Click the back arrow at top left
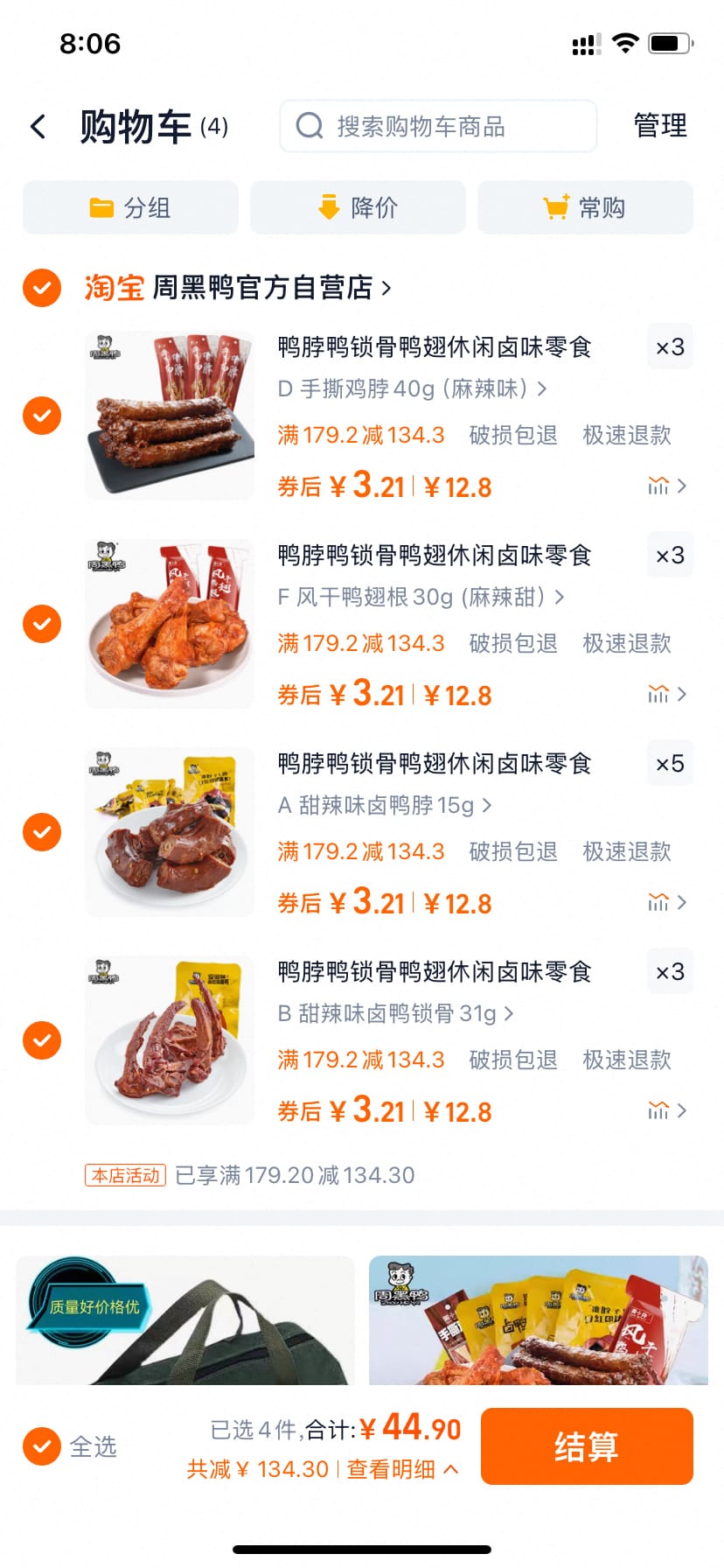The height and width of the screenshot is (1568, 724). point(38,126)
